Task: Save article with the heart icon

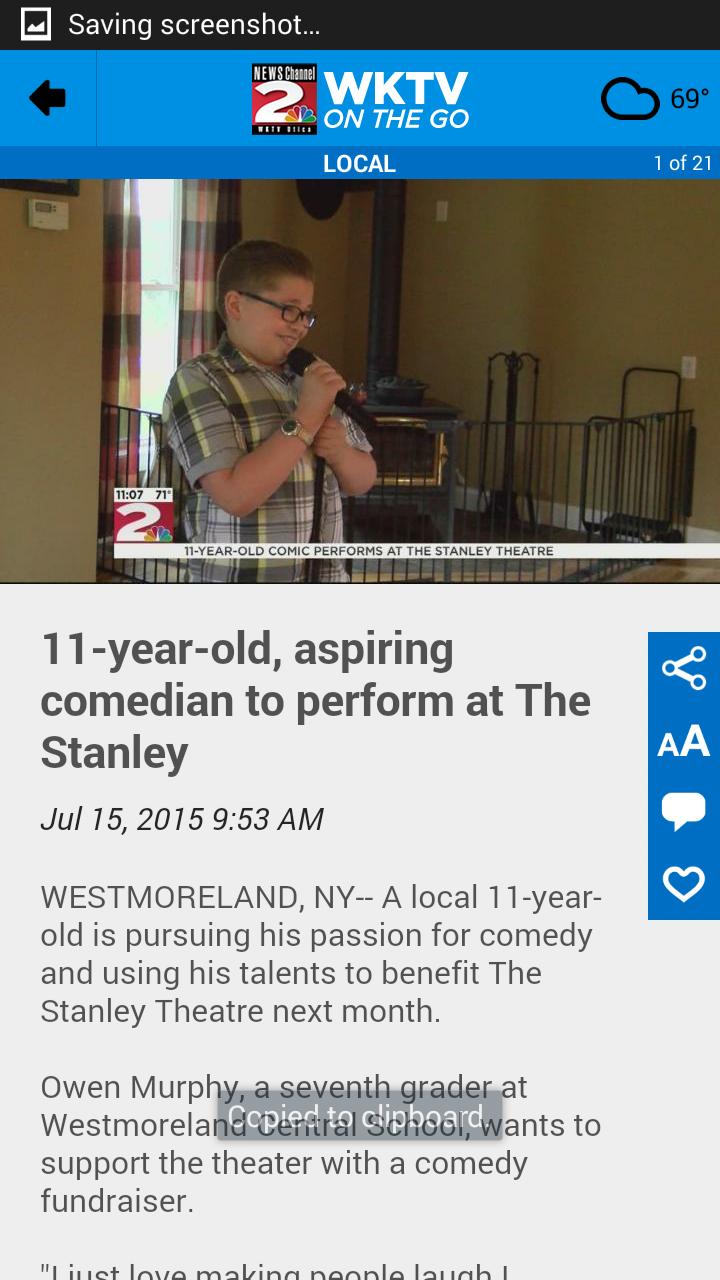Action: coord(684,884)
